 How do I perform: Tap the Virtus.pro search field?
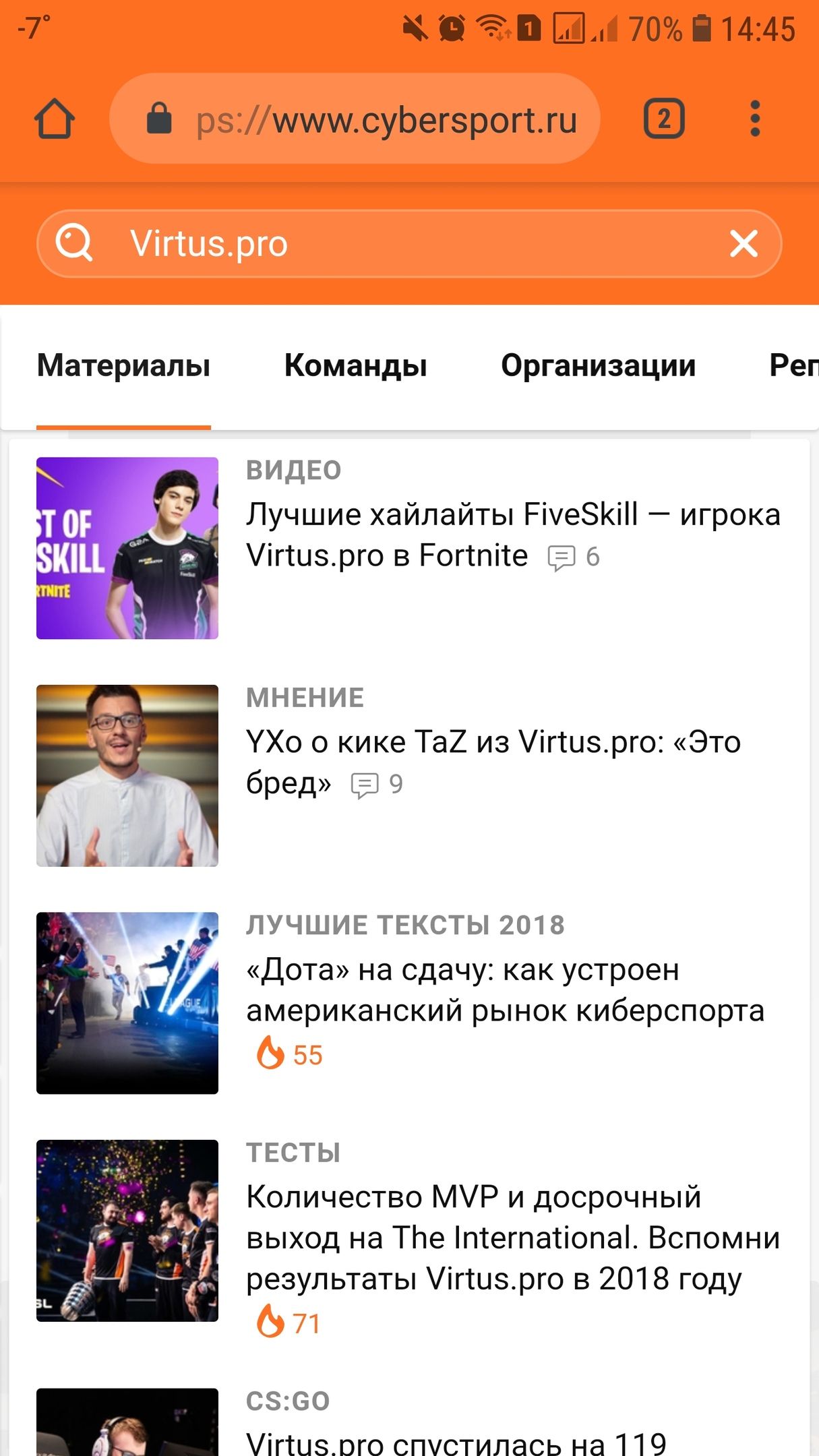[x=404, y=243]
